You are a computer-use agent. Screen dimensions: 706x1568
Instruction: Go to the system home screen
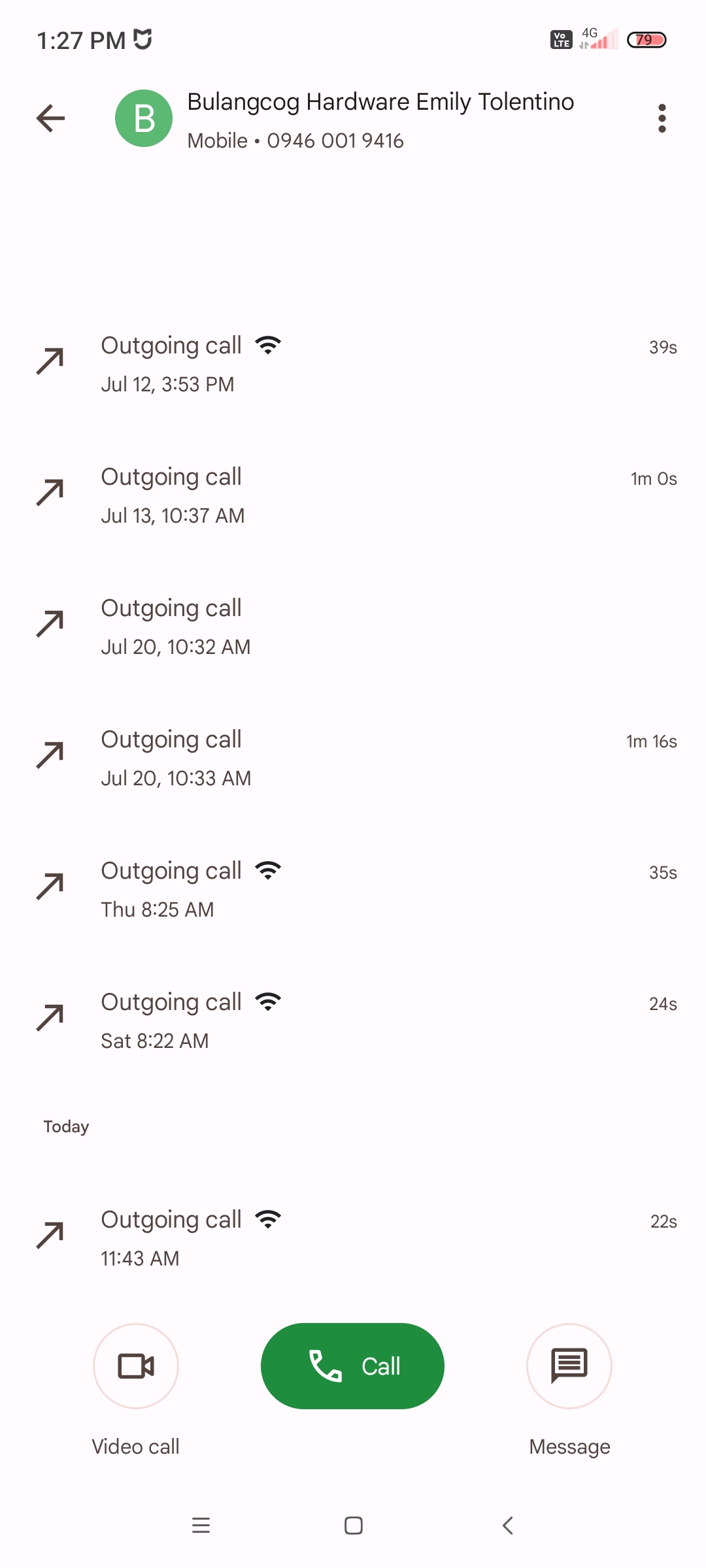click(353, 1526)
